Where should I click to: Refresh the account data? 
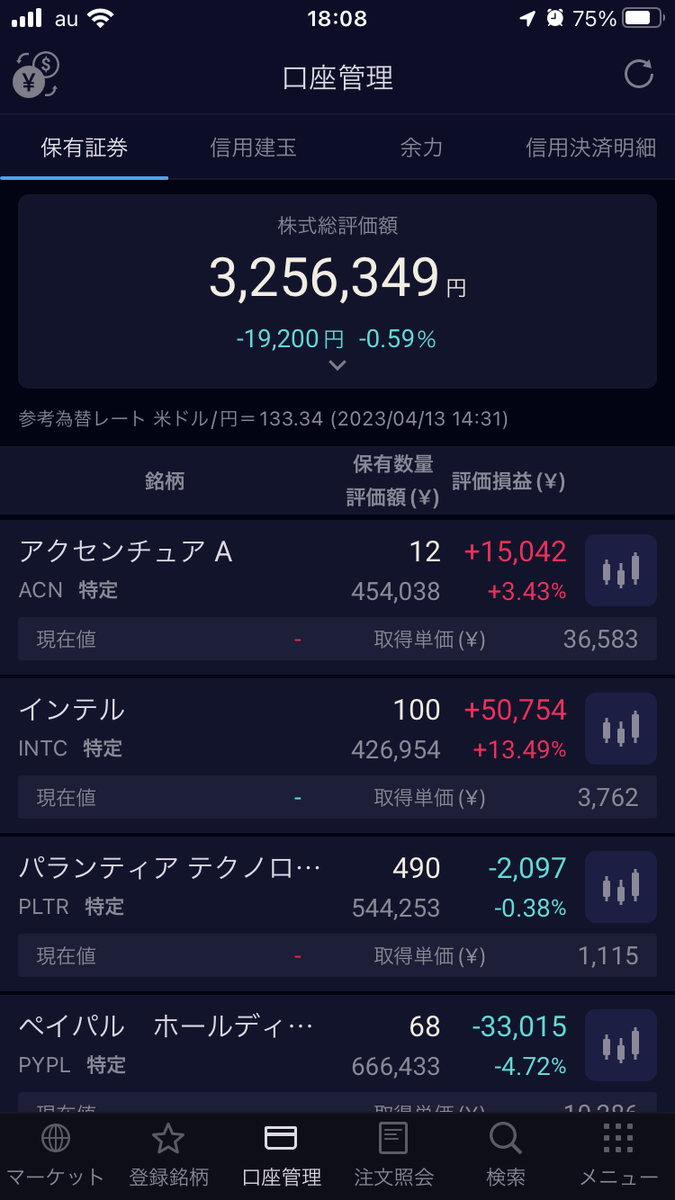(638, 75)
